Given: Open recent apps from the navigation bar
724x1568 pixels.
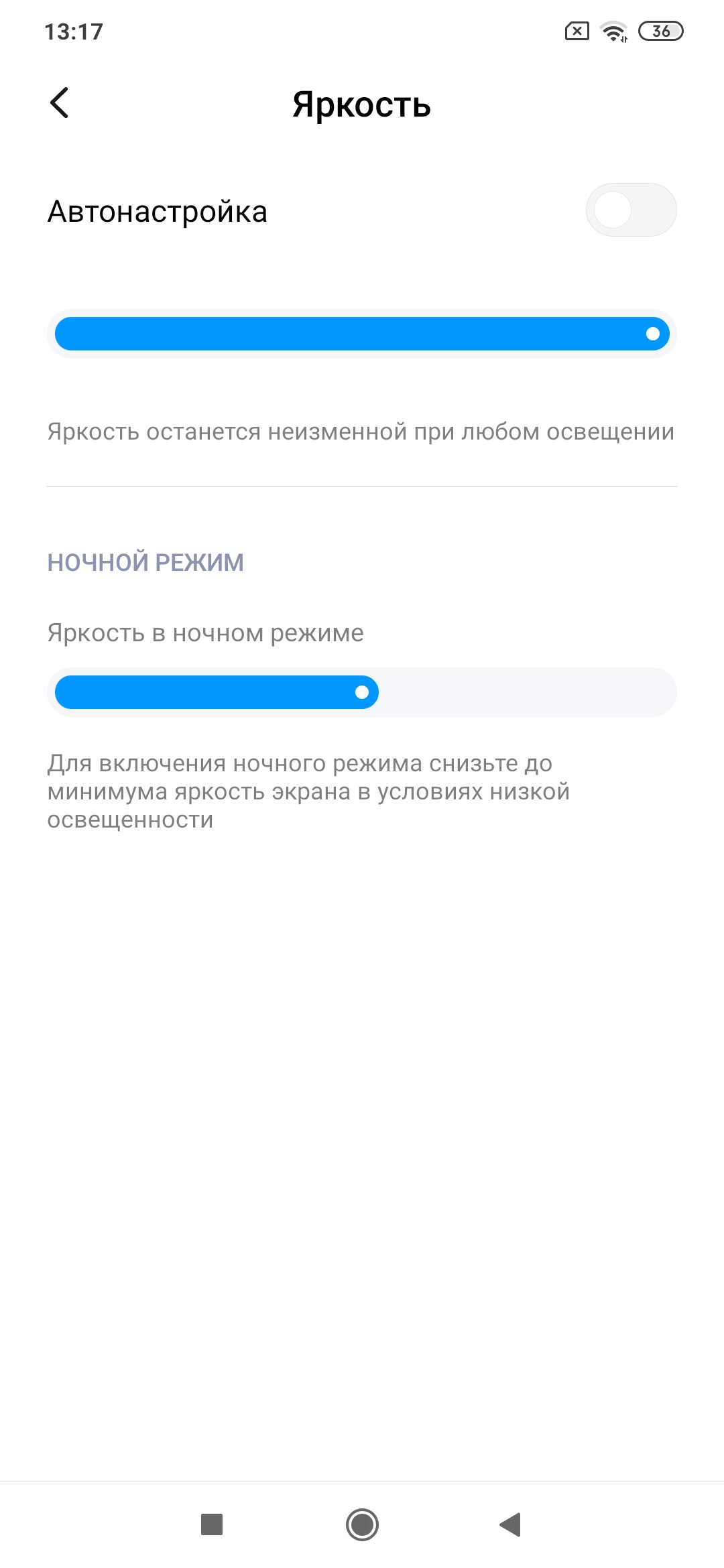Looking at the screenshot, I should tap(212, 1524).
